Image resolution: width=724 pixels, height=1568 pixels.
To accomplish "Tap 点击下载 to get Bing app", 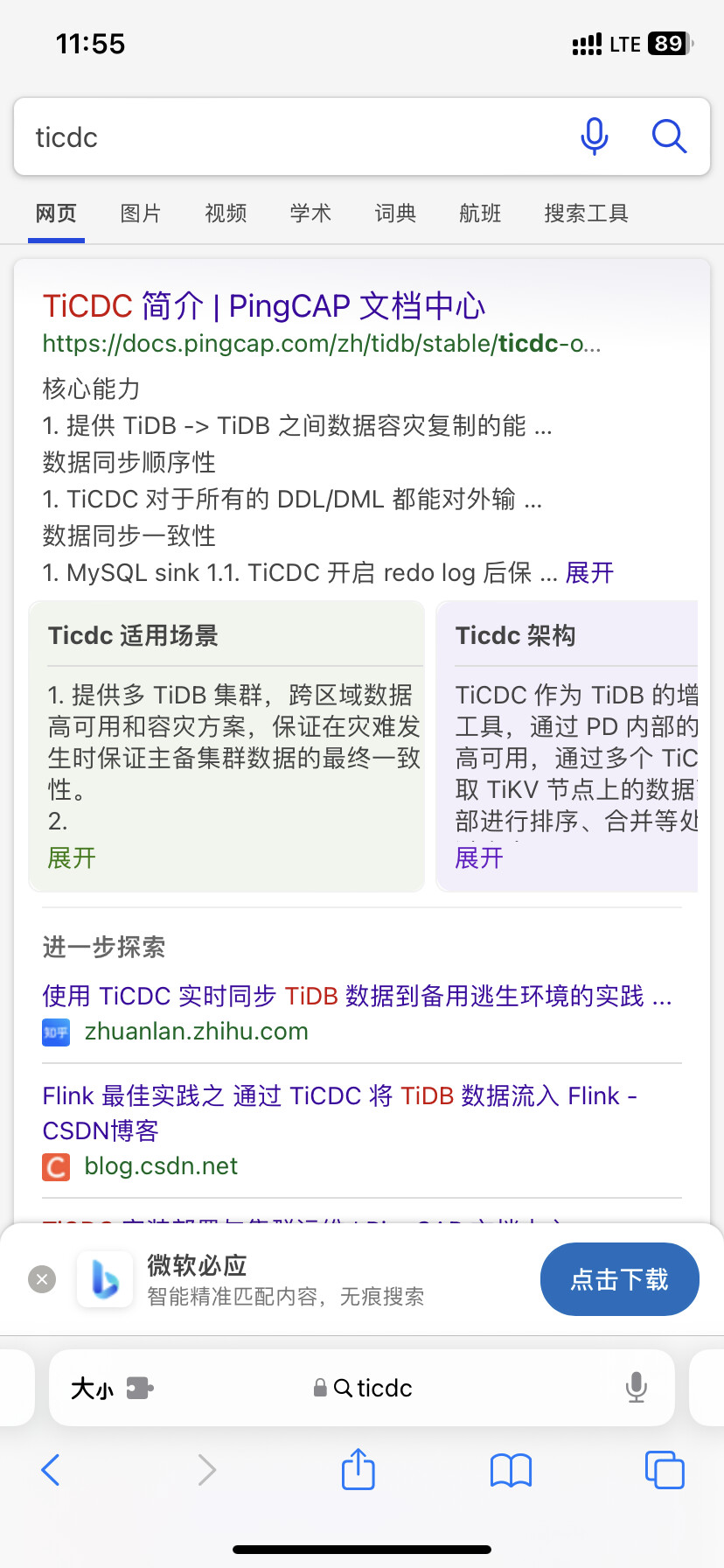I will pyautogui.click(x=619, y=1279).
